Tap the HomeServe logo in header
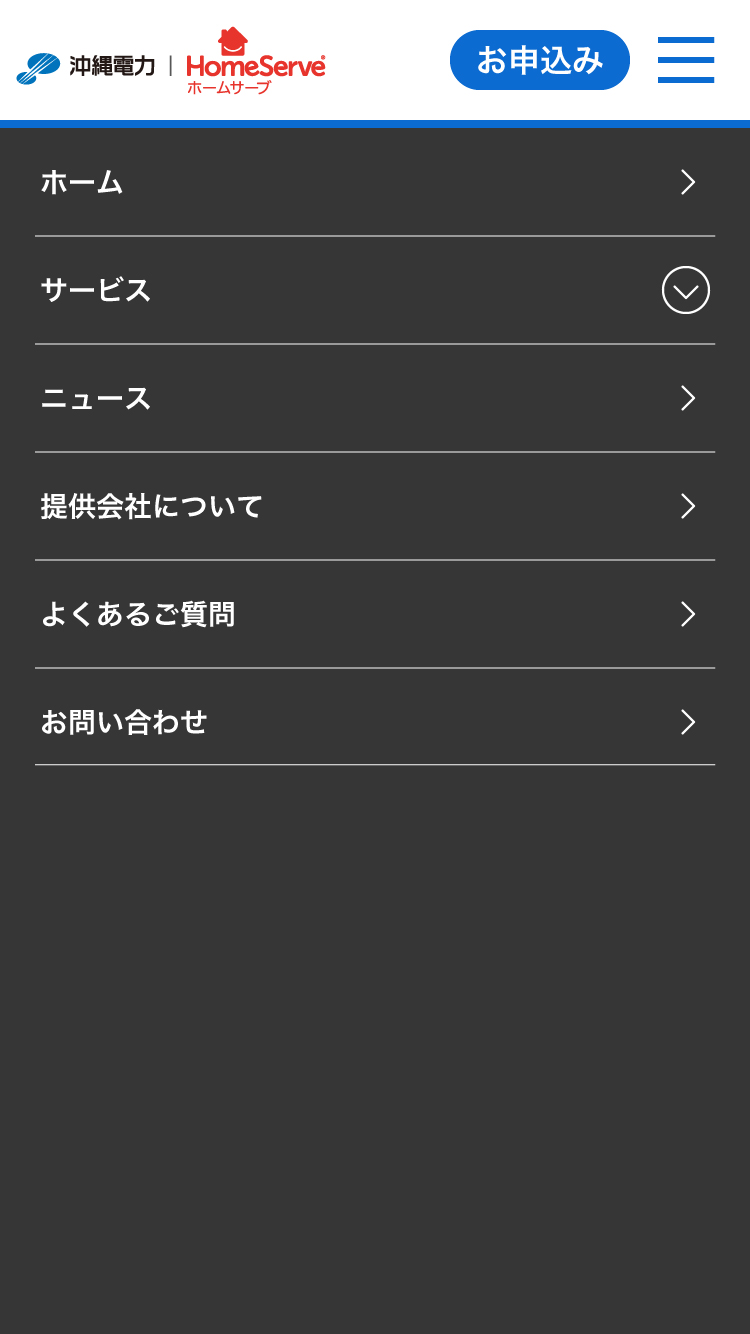 tap(255, 62)
